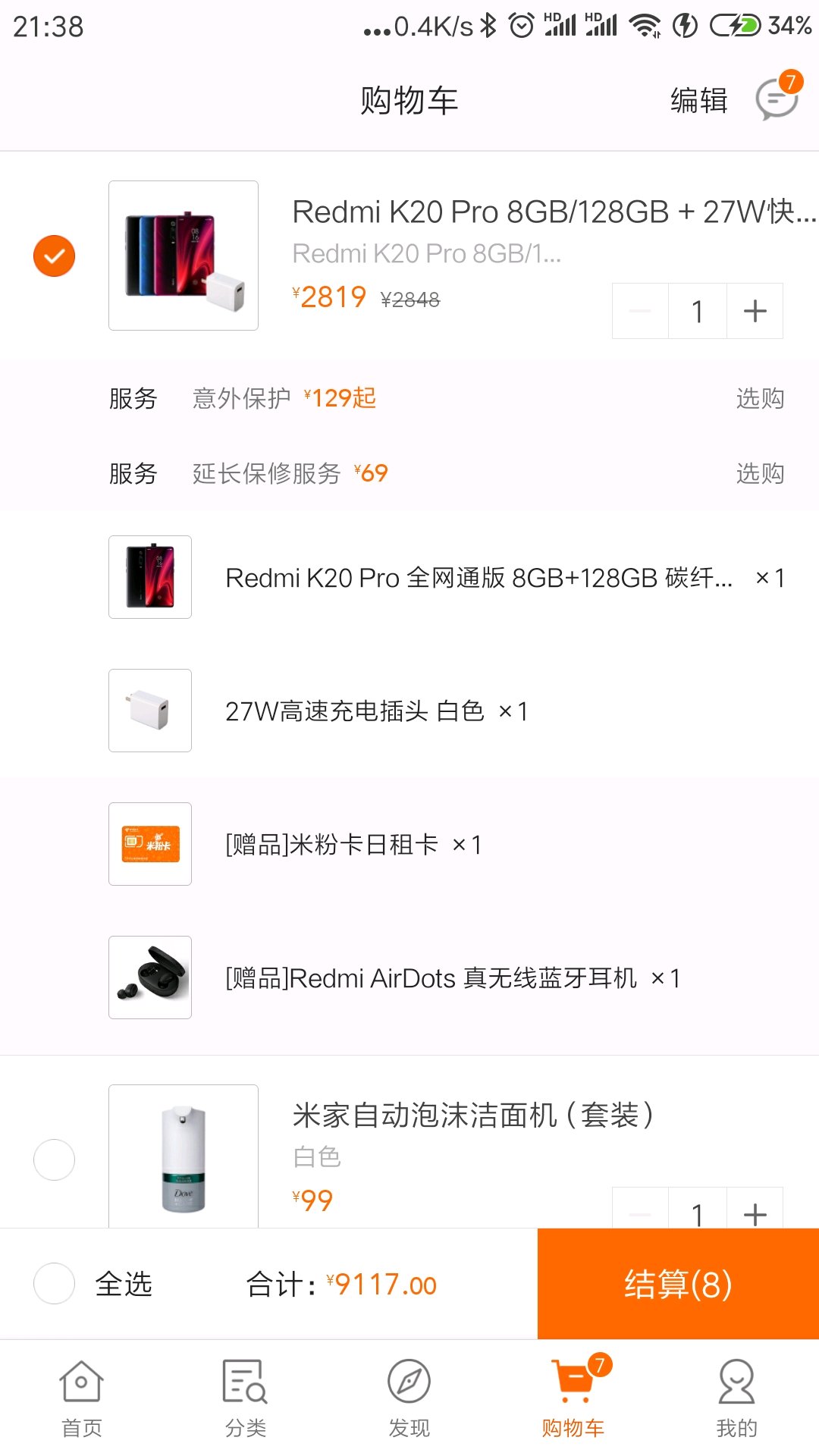
Task: Go to the 我的 tab
Action: [736, 1398]
